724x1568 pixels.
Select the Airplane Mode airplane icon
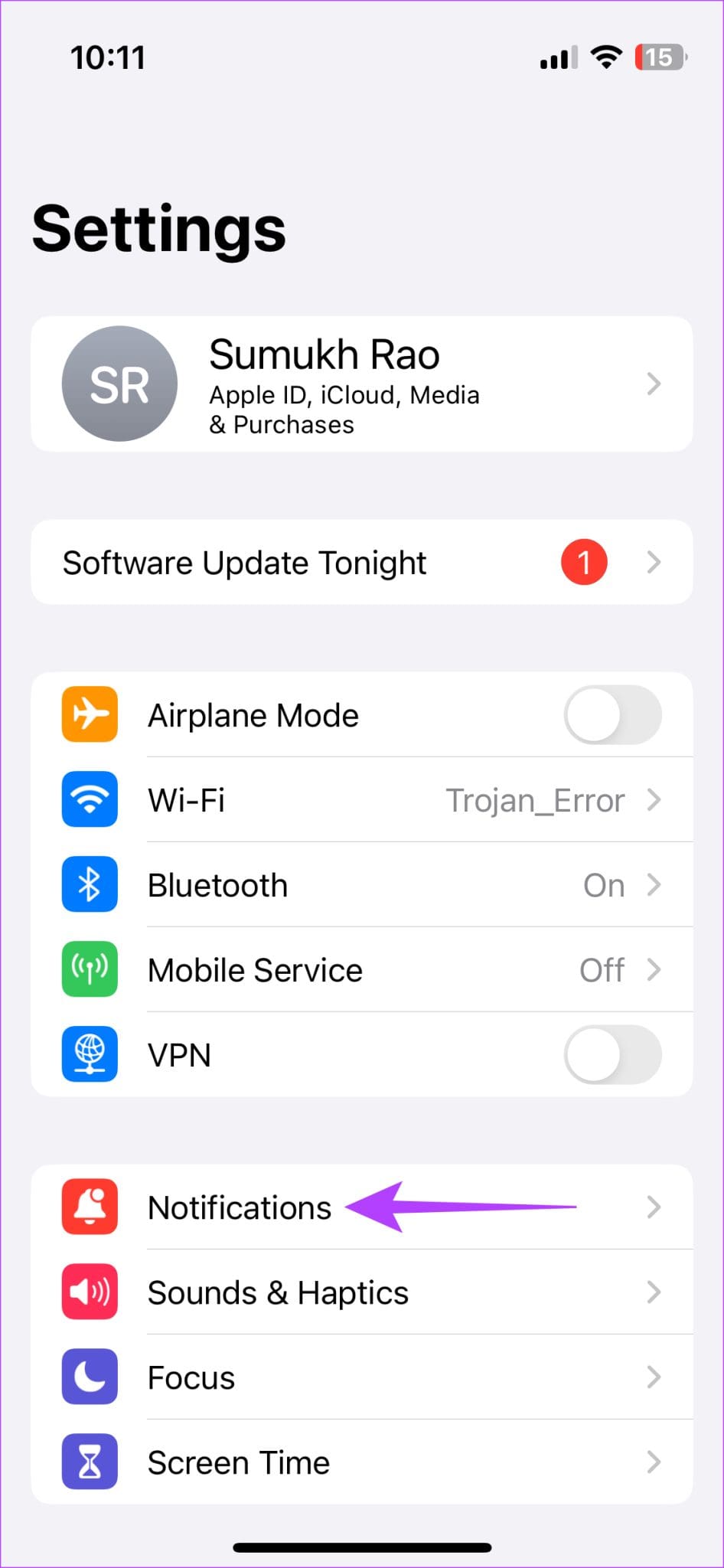(x=90, y=714)
